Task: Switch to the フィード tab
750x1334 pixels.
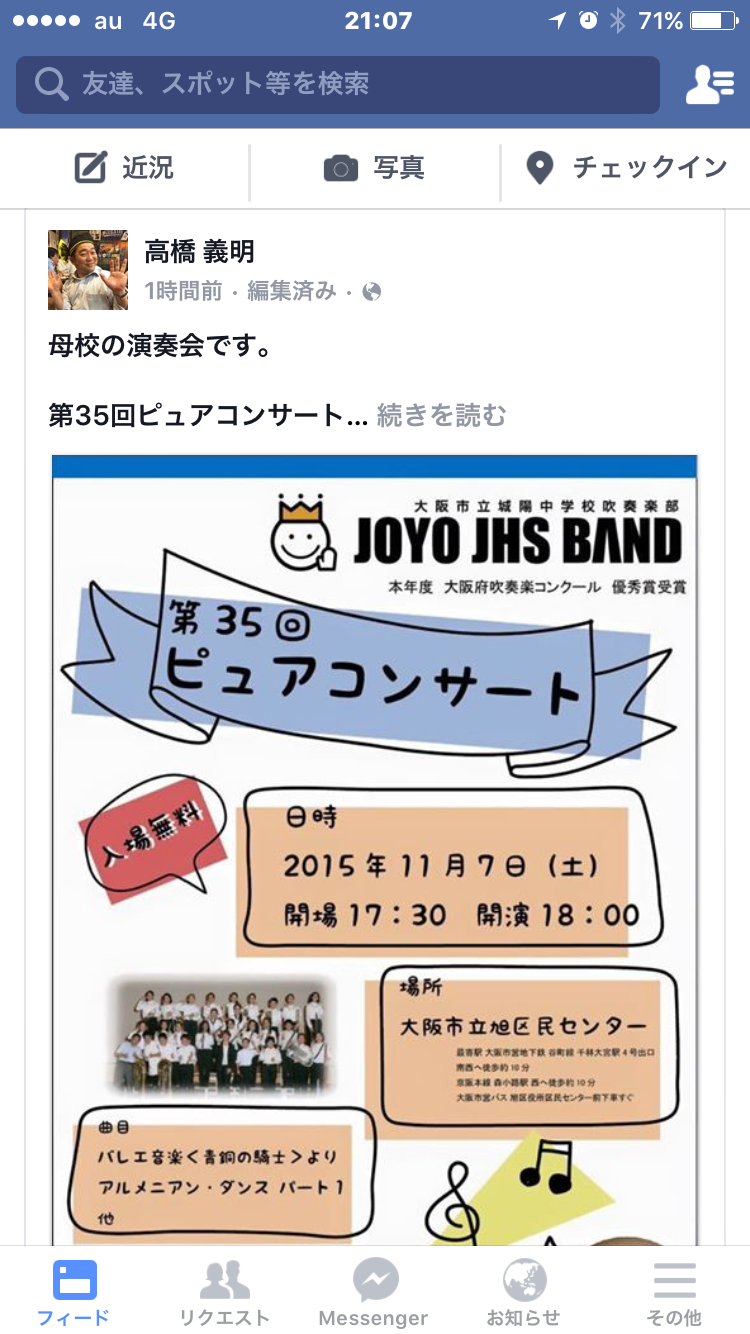Action: pos(74,1291)
